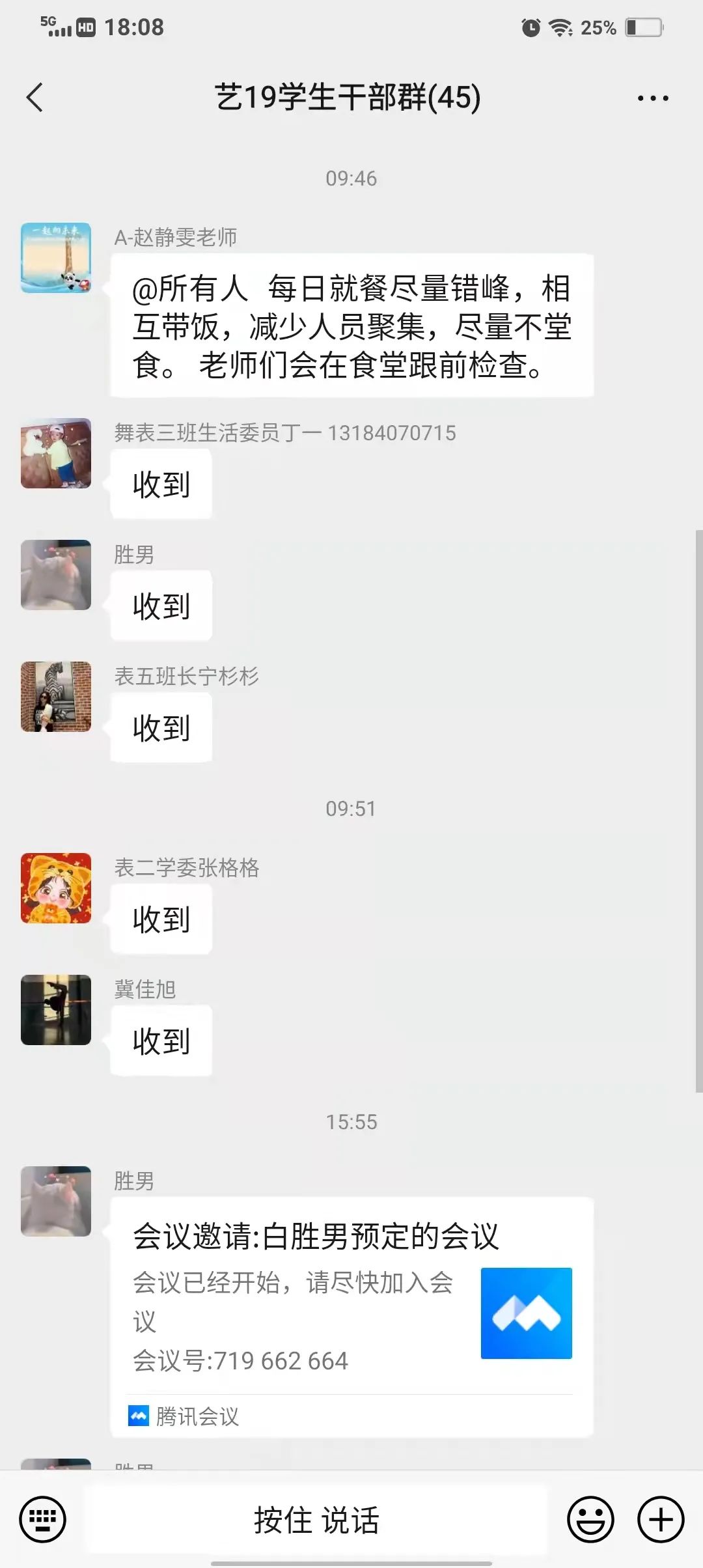Open the plus attachment menu
Viewport: 703px width, 1568px height.
pos(660,1520)
